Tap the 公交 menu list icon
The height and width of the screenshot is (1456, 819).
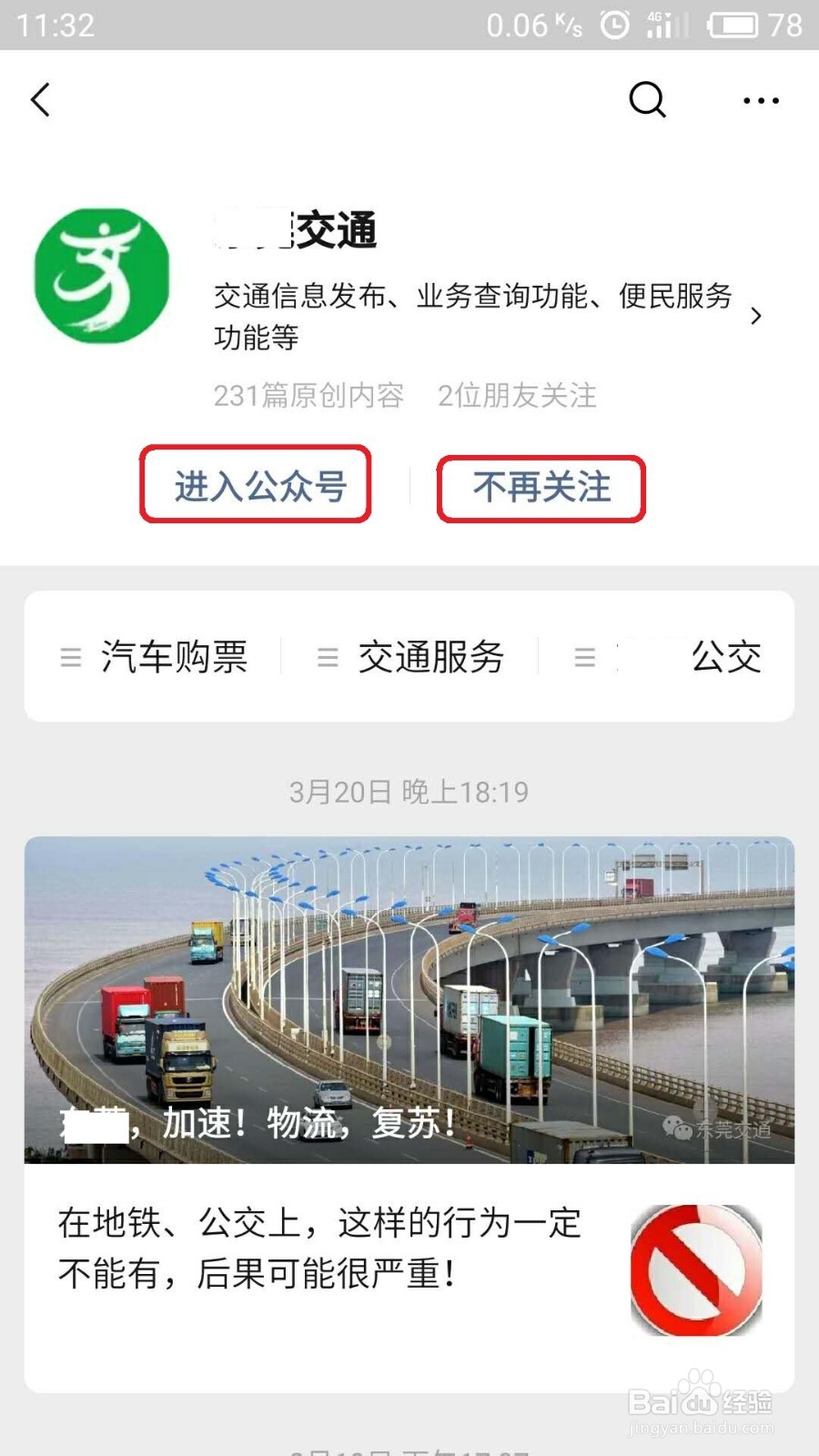(585, 657)
